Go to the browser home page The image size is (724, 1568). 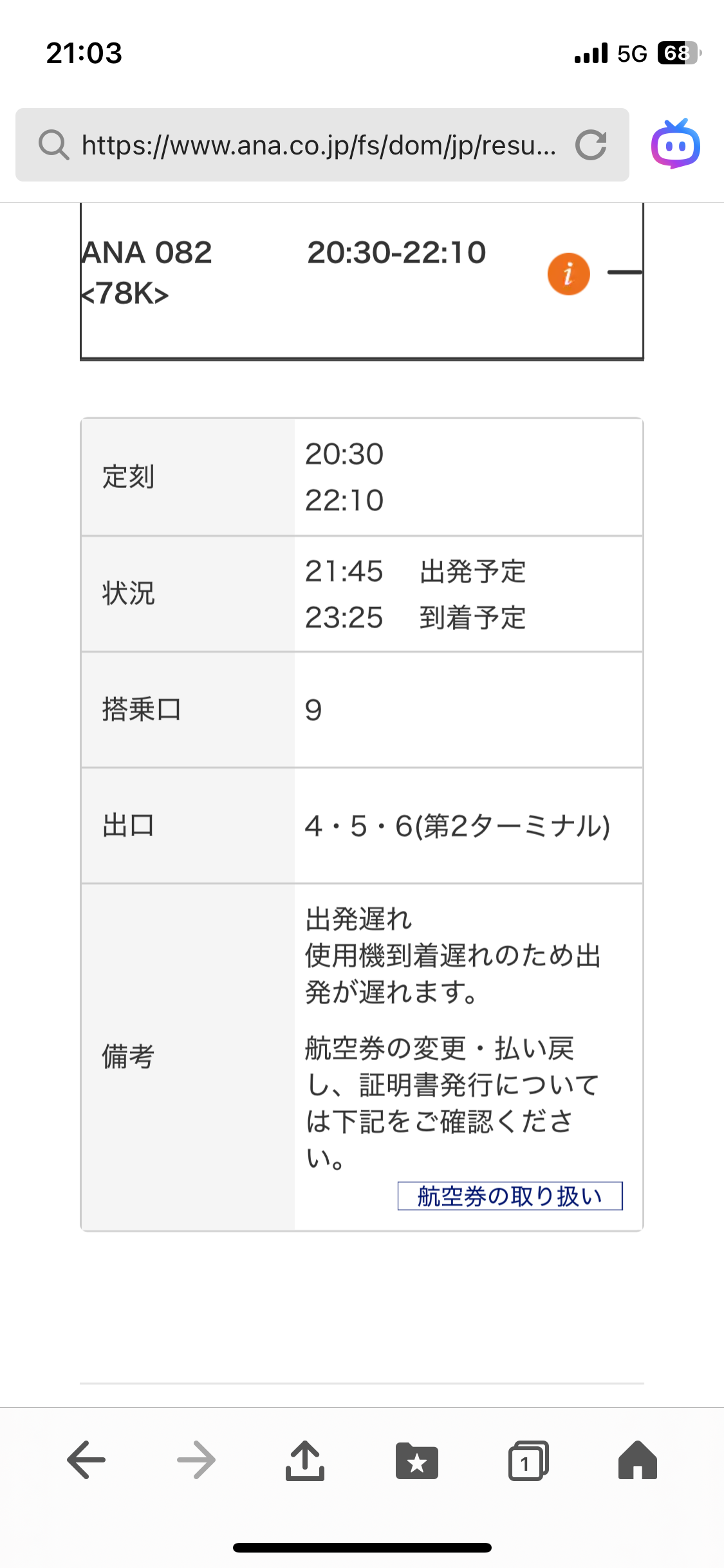click(637, 1460)
